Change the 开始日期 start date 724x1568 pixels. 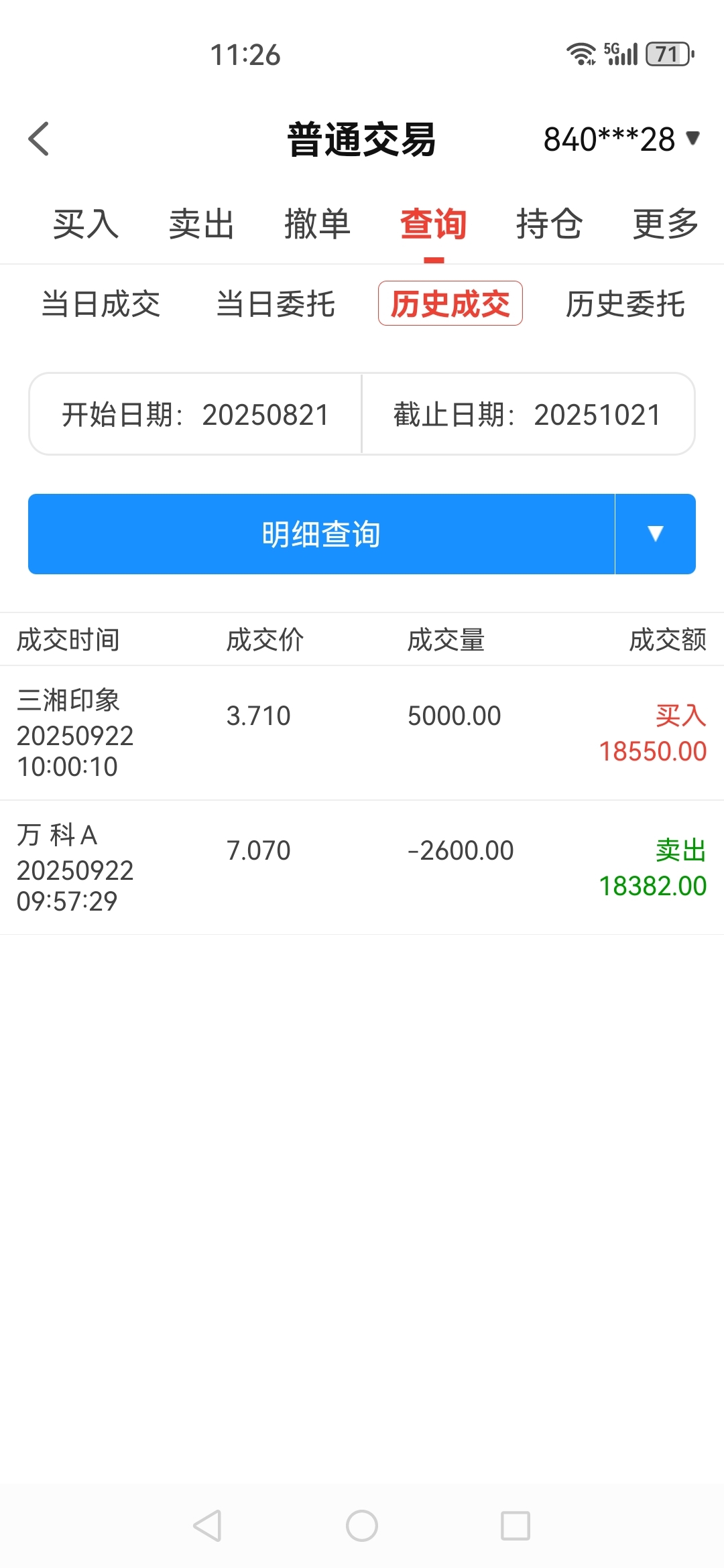click(x=195, y=414)
